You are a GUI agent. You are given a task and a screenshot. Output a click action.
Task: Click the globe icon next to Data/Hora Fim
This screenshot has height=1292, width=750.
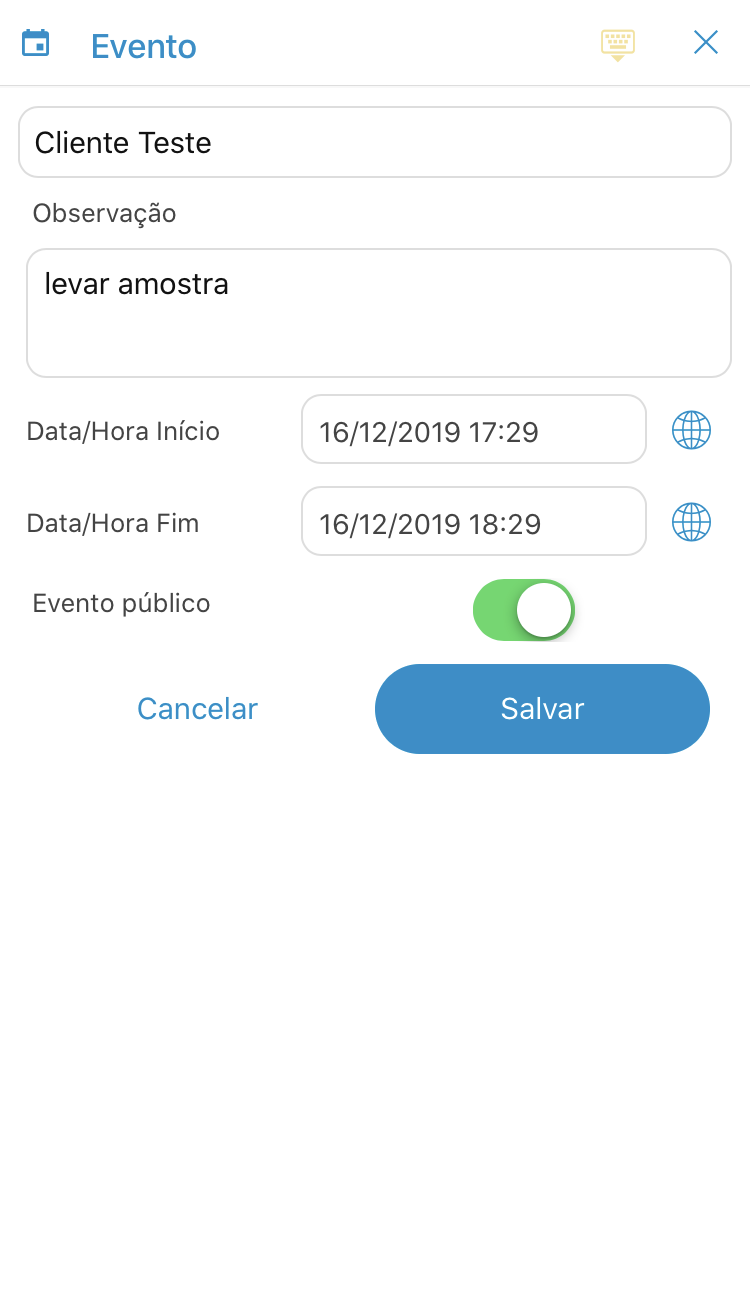(x=691, y=521)
